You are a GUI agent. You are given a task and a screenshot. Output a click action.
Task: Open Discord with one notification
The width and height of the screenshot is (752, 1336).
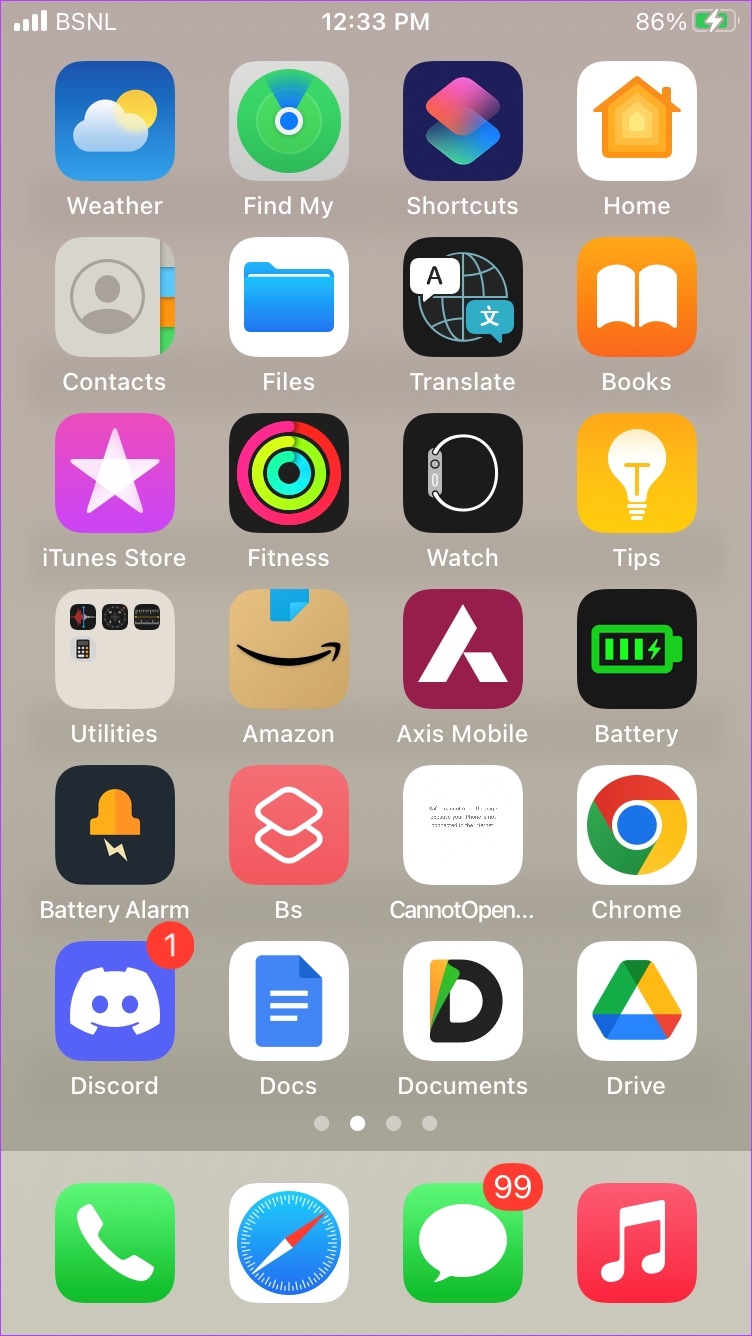coord(115,1001)
